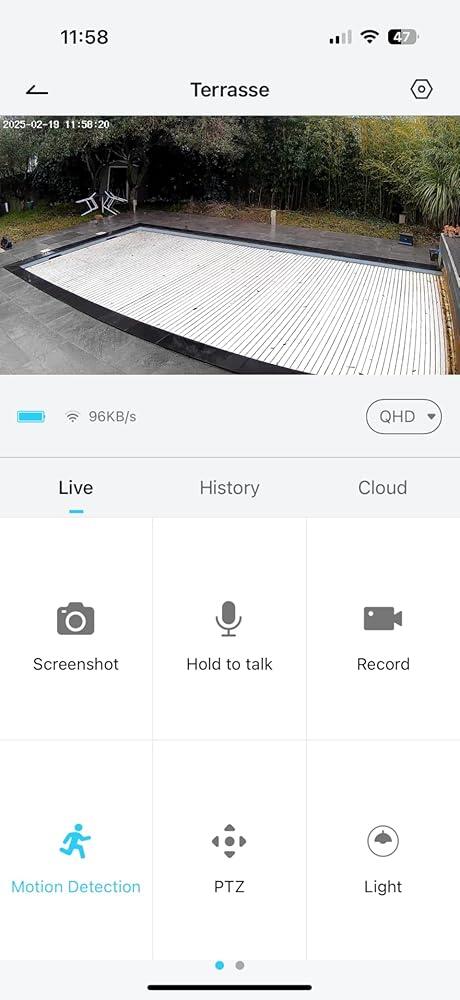Tap the live video feed
Screen dimensions: 460x1000
[230, 245]
